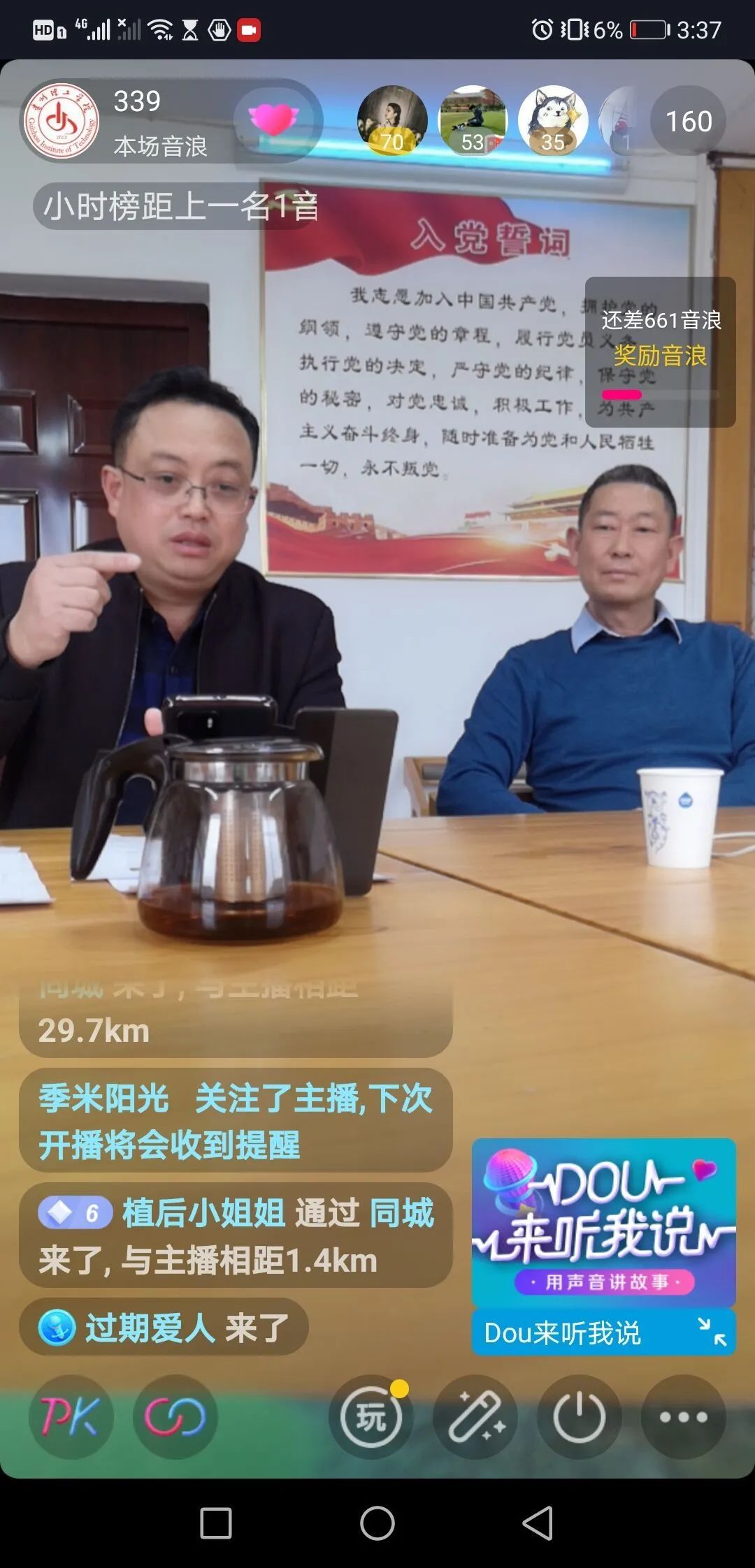Collapse the Dou来听我说 banner arrows
This screenshot has height=1568, width=755.
[x=712, y=1332]
